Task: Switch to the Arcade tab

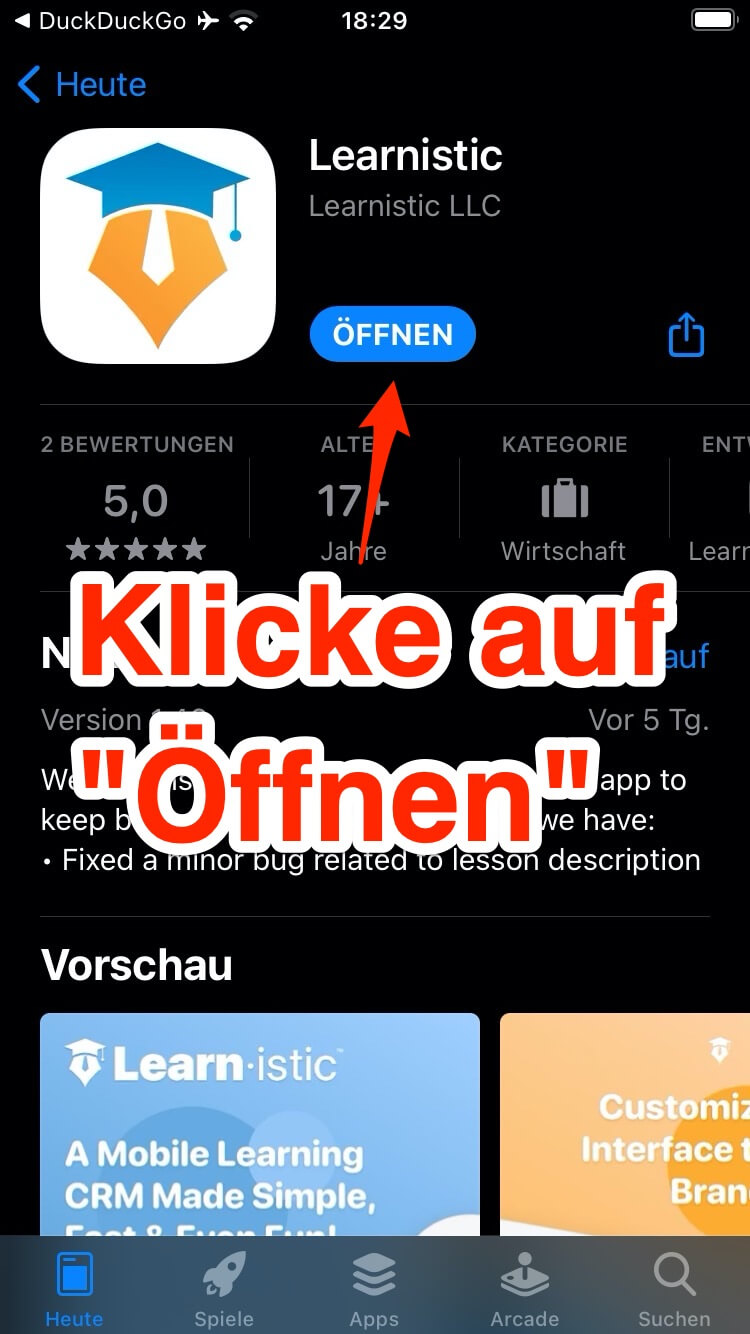Action: (x=524, y=1290)
